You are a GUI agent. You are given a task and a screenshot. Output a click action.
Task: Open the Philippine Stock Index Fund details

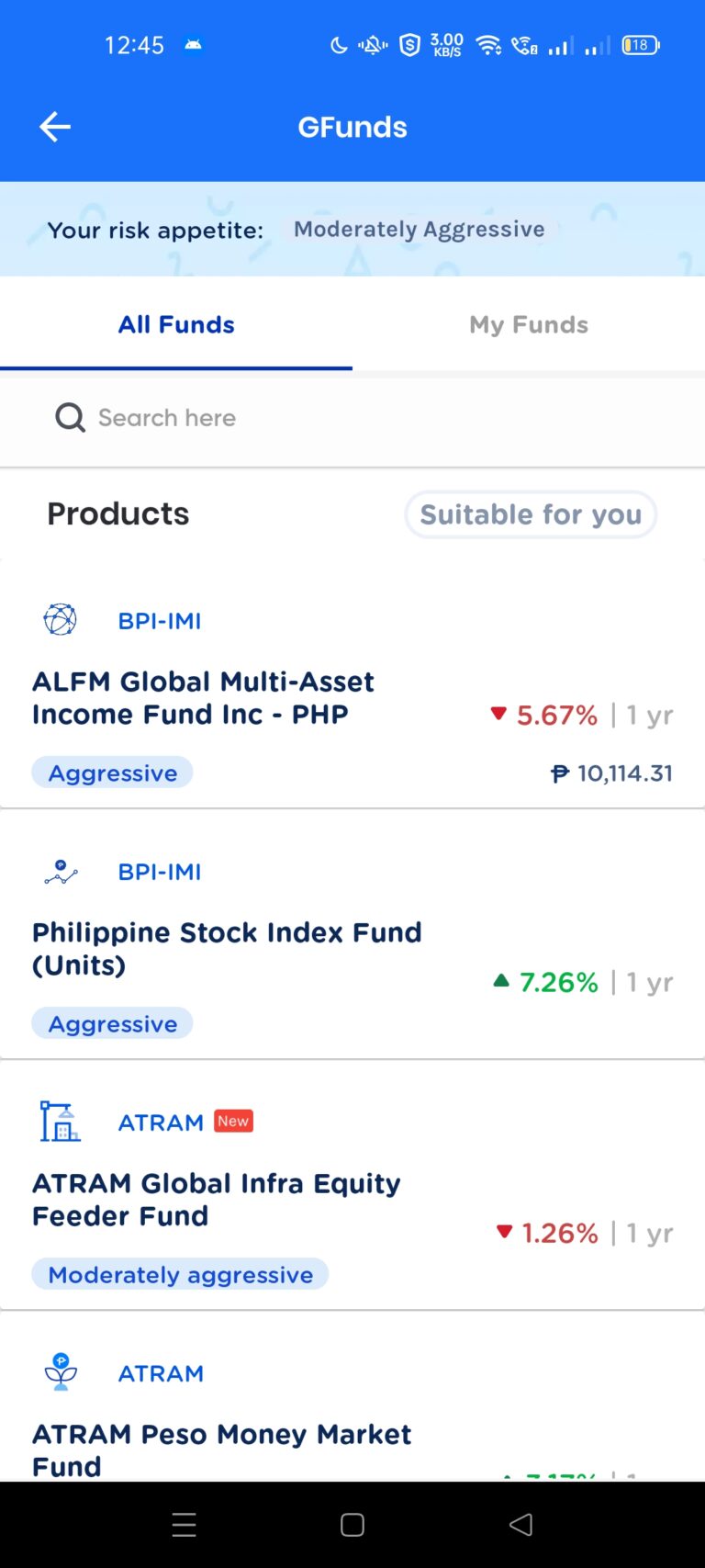(x=227, y=948)
